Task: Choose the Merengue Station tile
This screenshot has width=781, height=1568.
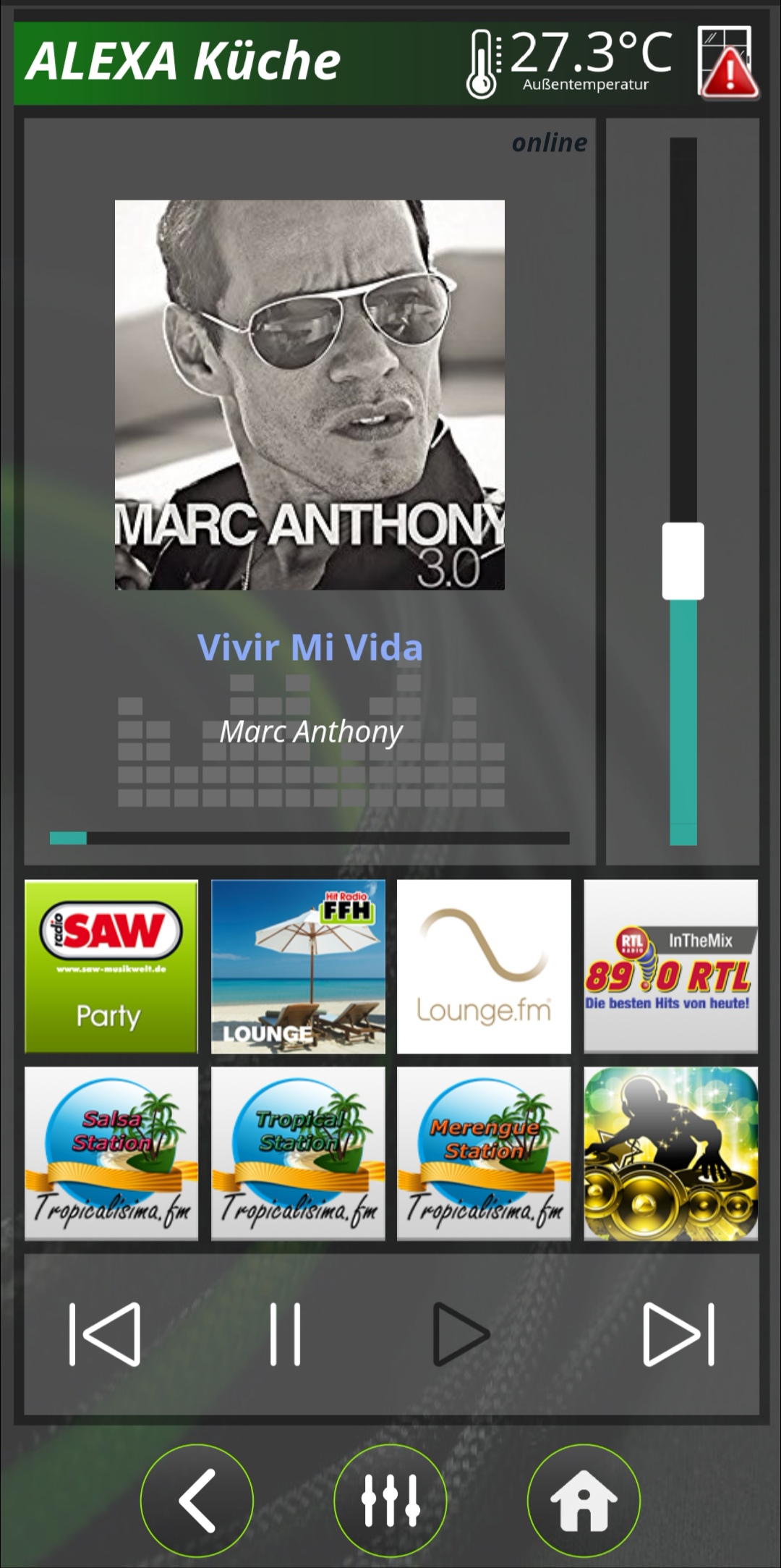Action: [x=484, y=1153]
